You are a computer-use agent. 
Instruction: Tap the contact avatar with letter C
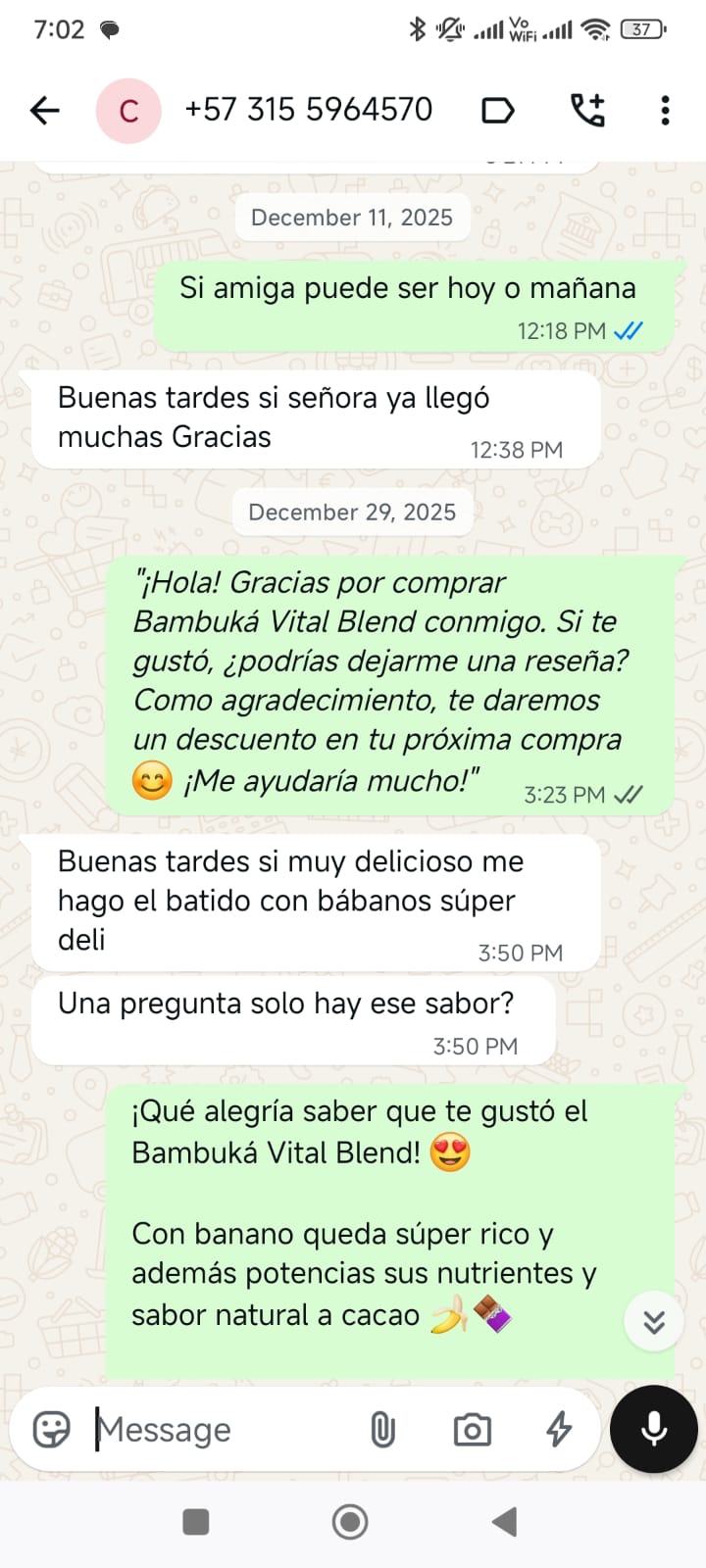coord(128,111)
